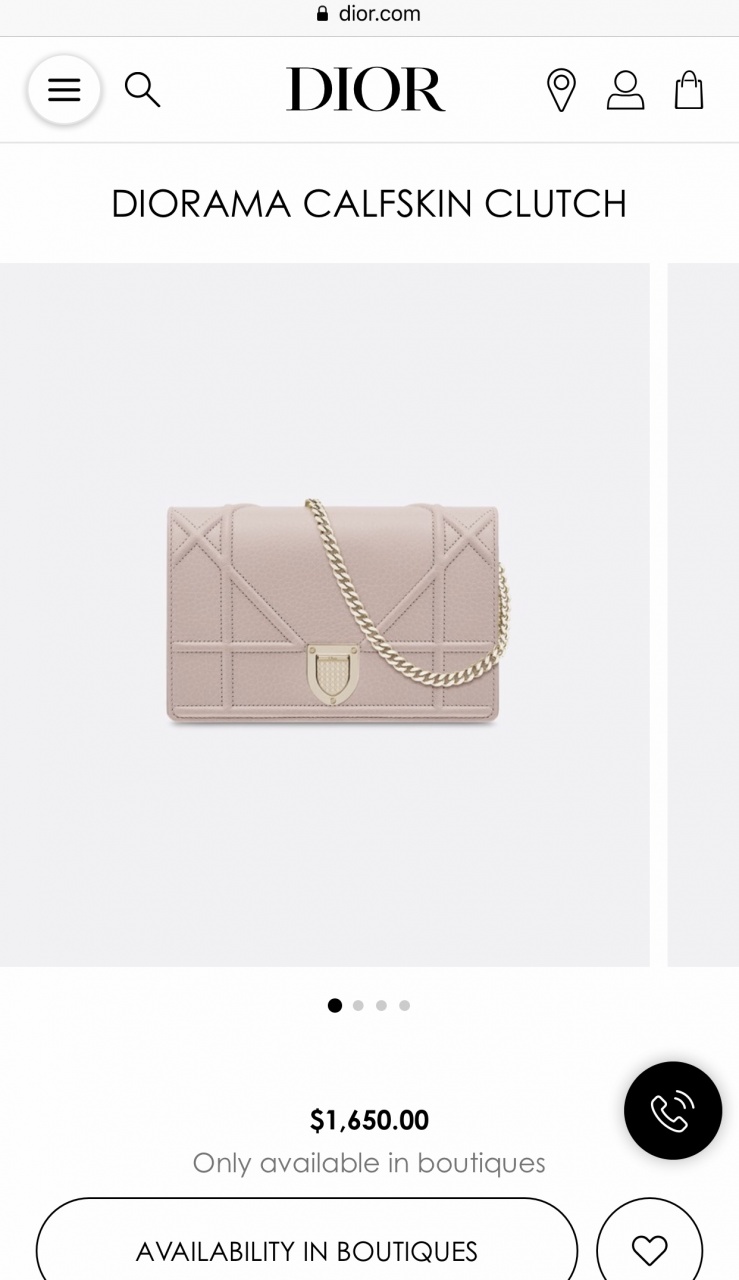Screen dimensions: 739x1280
Task: Open the boutique locator pin
Action: click(x=561, y=90)
